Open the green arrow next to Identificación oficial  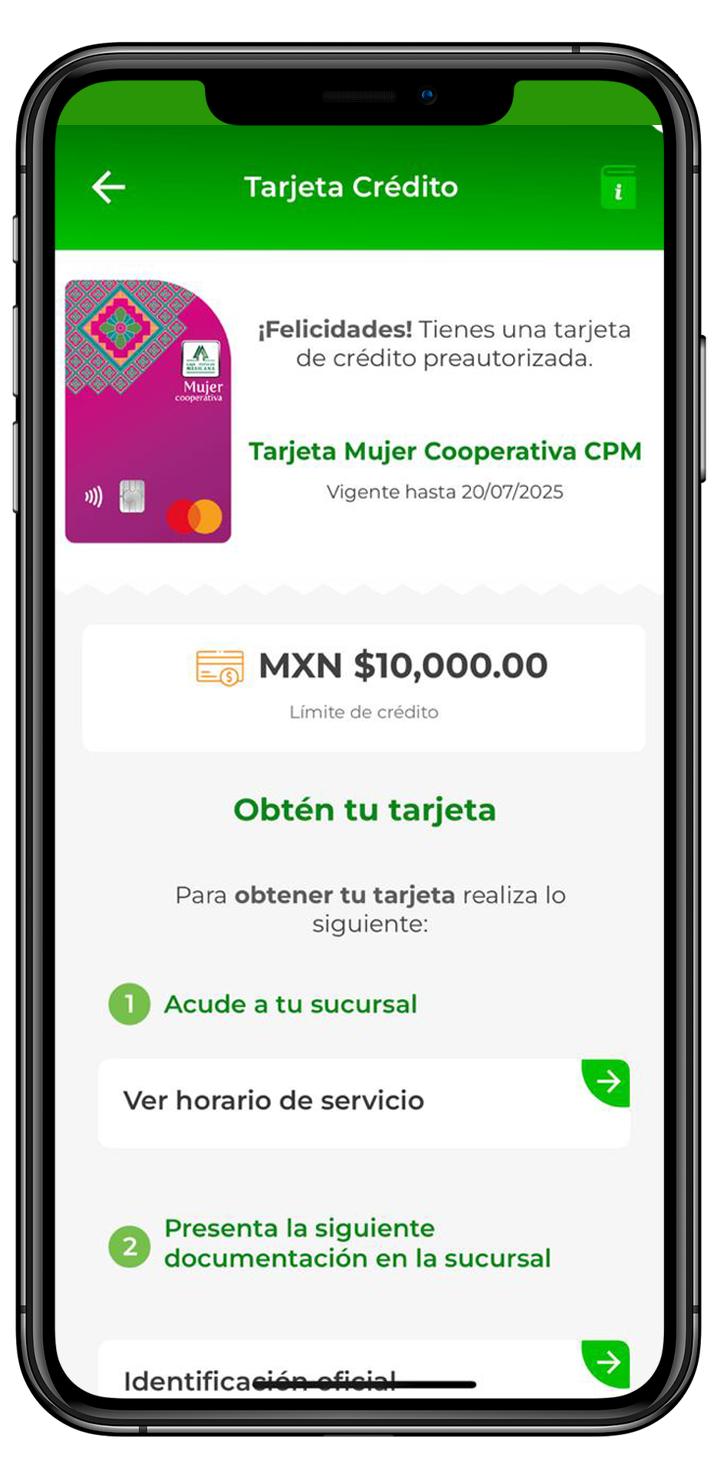point(607,1360)
